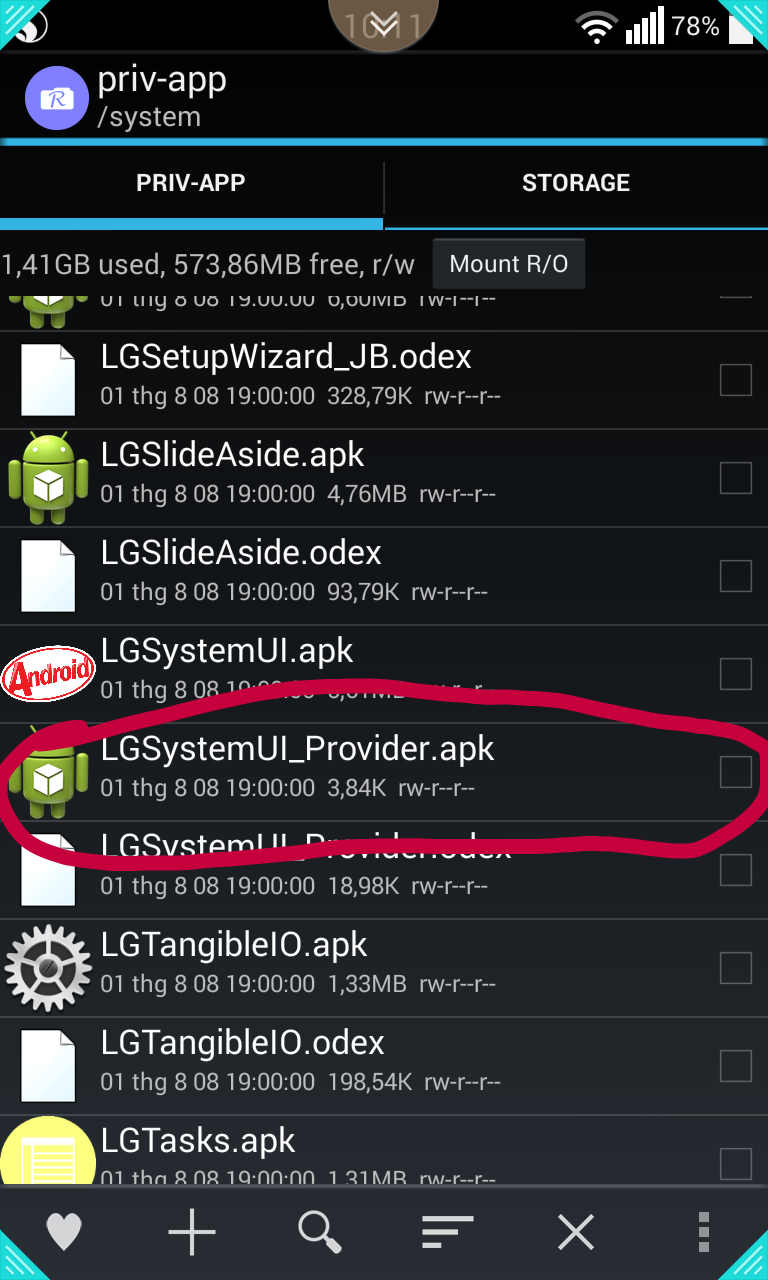Screen dimensions: 768x1280
Task: Open the overflow menu
Action: [x=704, y=1232]
